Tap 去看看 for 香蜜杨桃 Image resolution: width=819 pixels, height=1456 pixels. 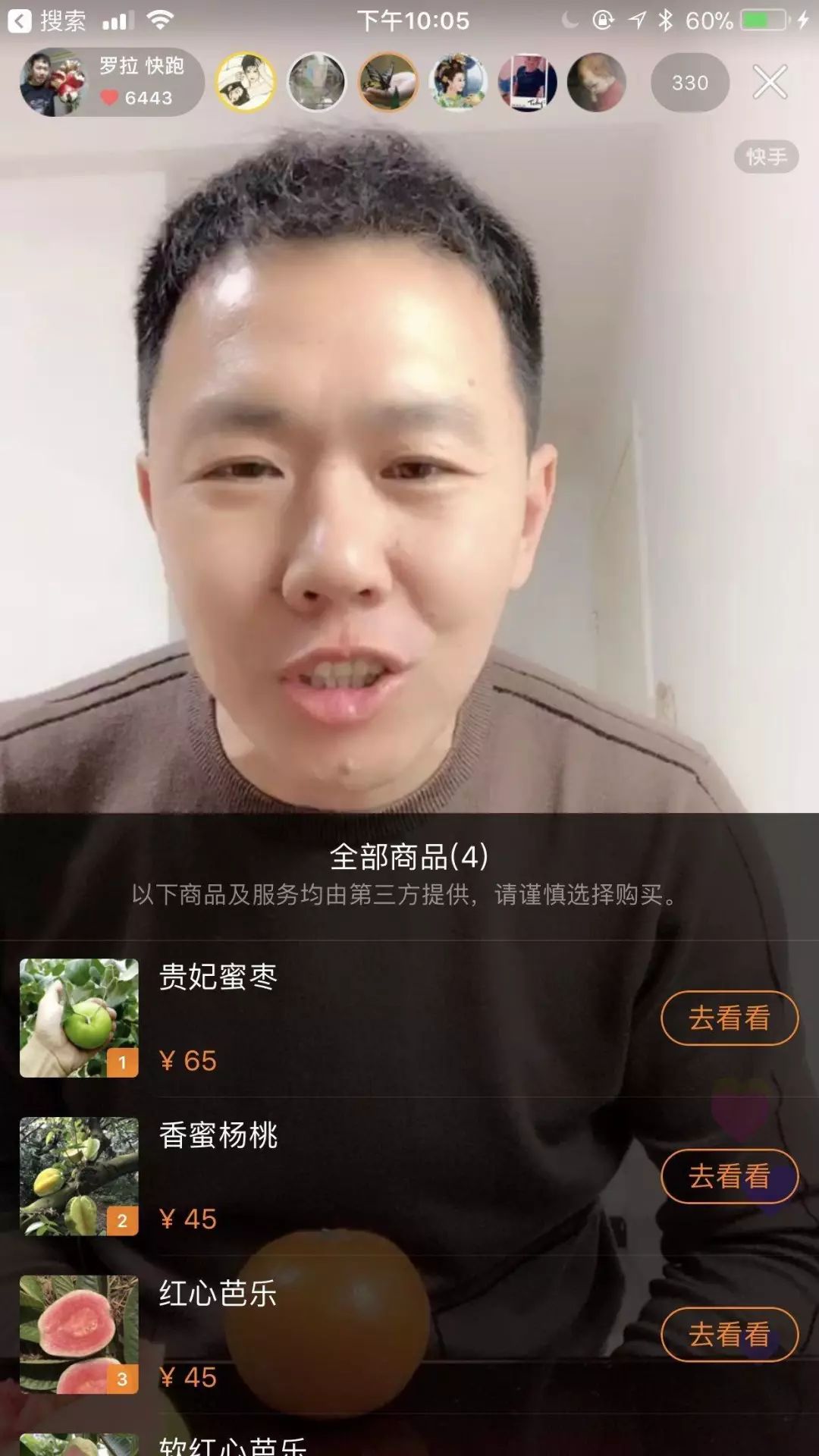(729, 1176)
